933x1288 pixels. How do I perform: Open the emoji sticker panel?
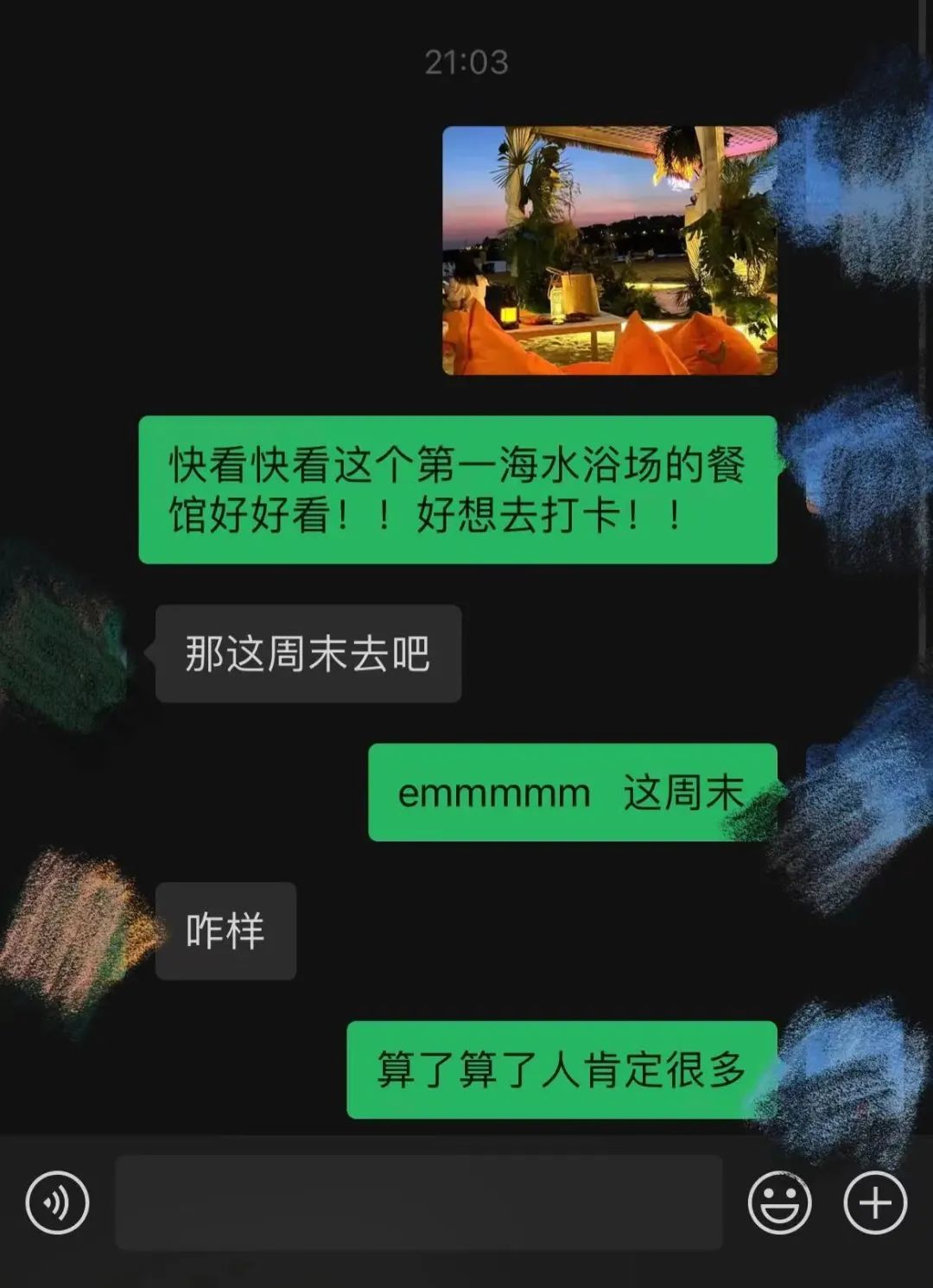pos(779,1202)
